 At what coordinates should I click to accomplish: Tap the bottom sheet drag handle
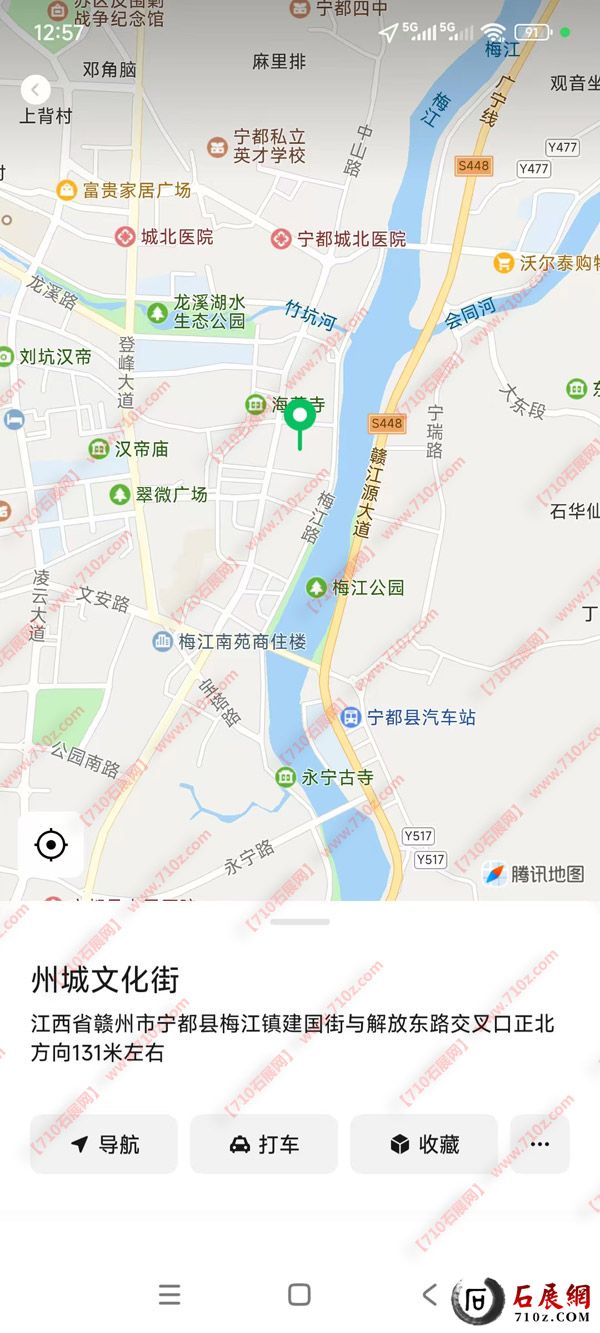(299, 921)
